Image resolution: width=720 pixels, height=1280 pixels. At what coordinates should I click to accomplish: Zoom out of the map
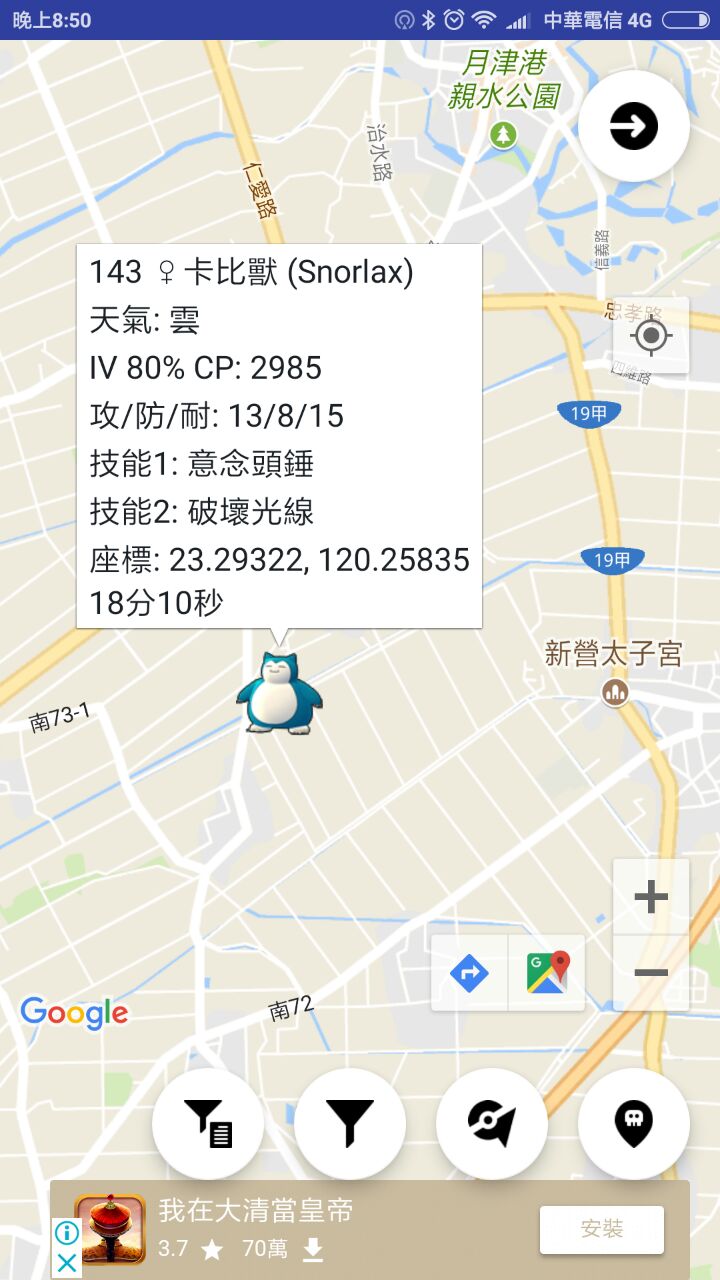pyautogui.click(x=651, y=972)
